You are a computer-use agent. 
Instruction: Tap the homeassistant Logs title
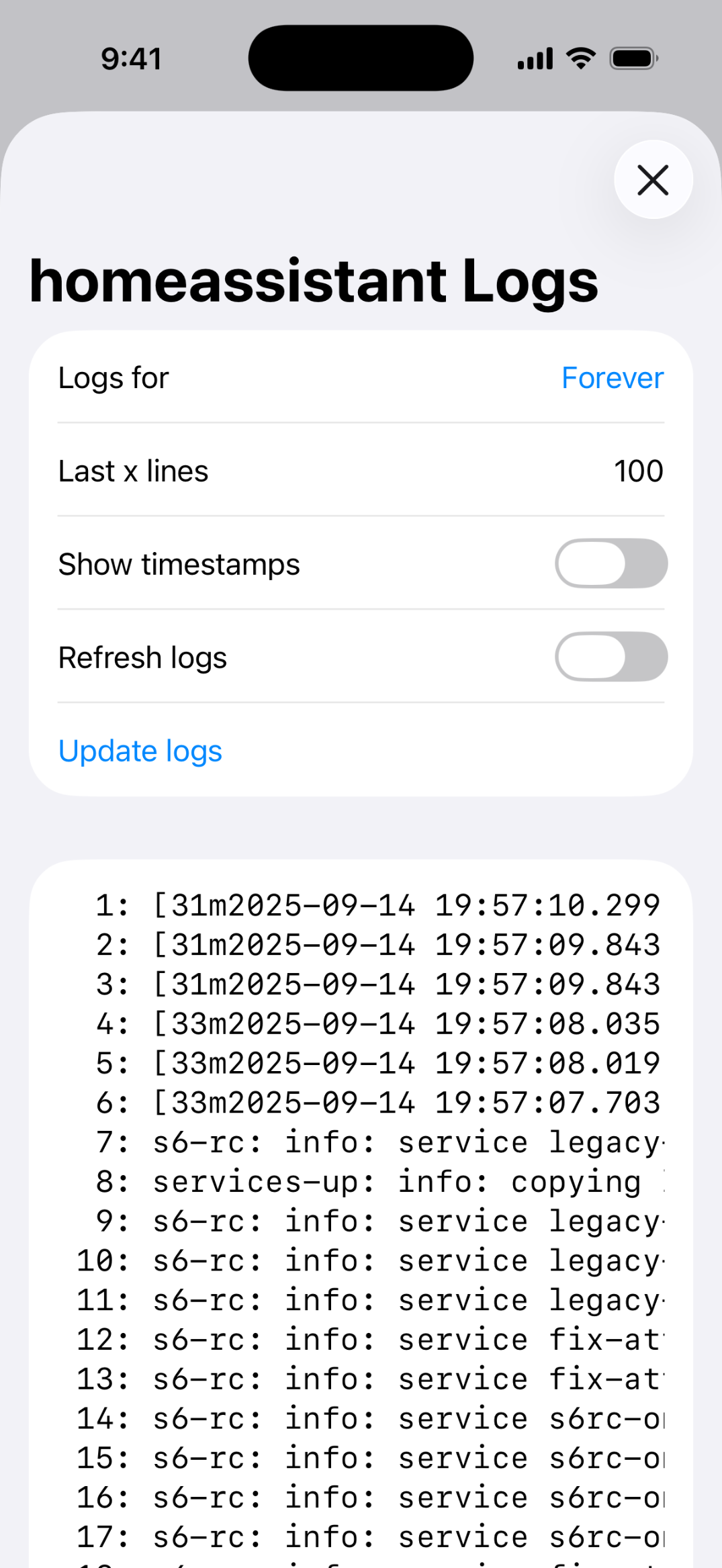click(x=312, y=281)
